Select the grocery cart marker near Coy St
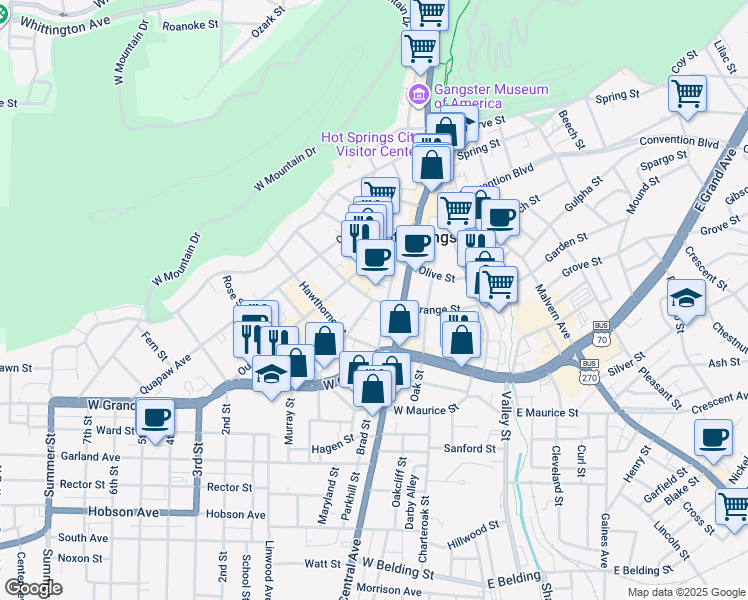Viewport: 748px width, 600px height. pyautogui.click(x=687, y=94)
